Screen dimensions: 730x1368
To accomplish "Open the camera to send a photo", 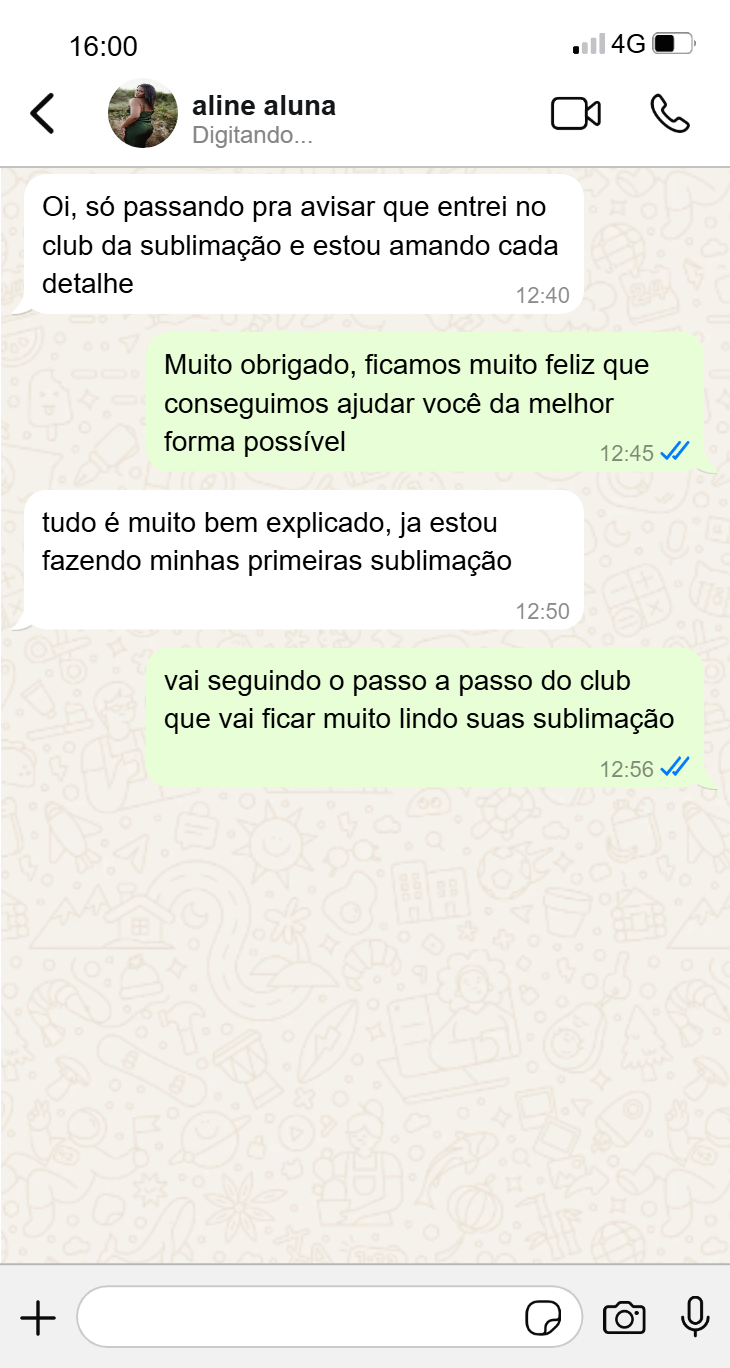I will click(624, 1318).
